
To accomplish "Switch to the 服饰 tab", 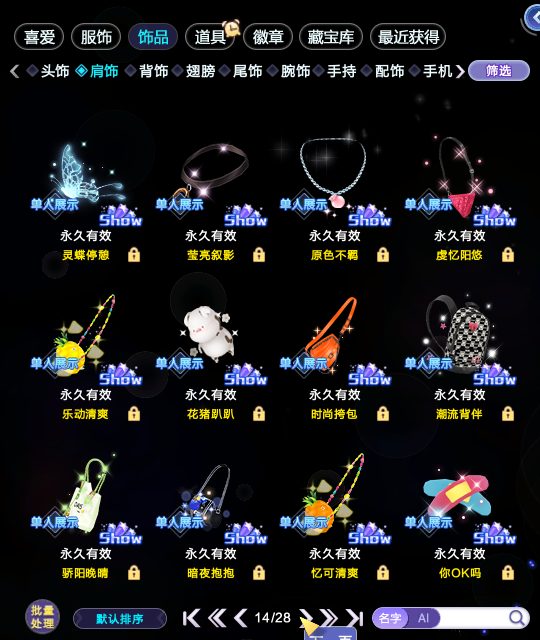I will (x=96, y=37).
